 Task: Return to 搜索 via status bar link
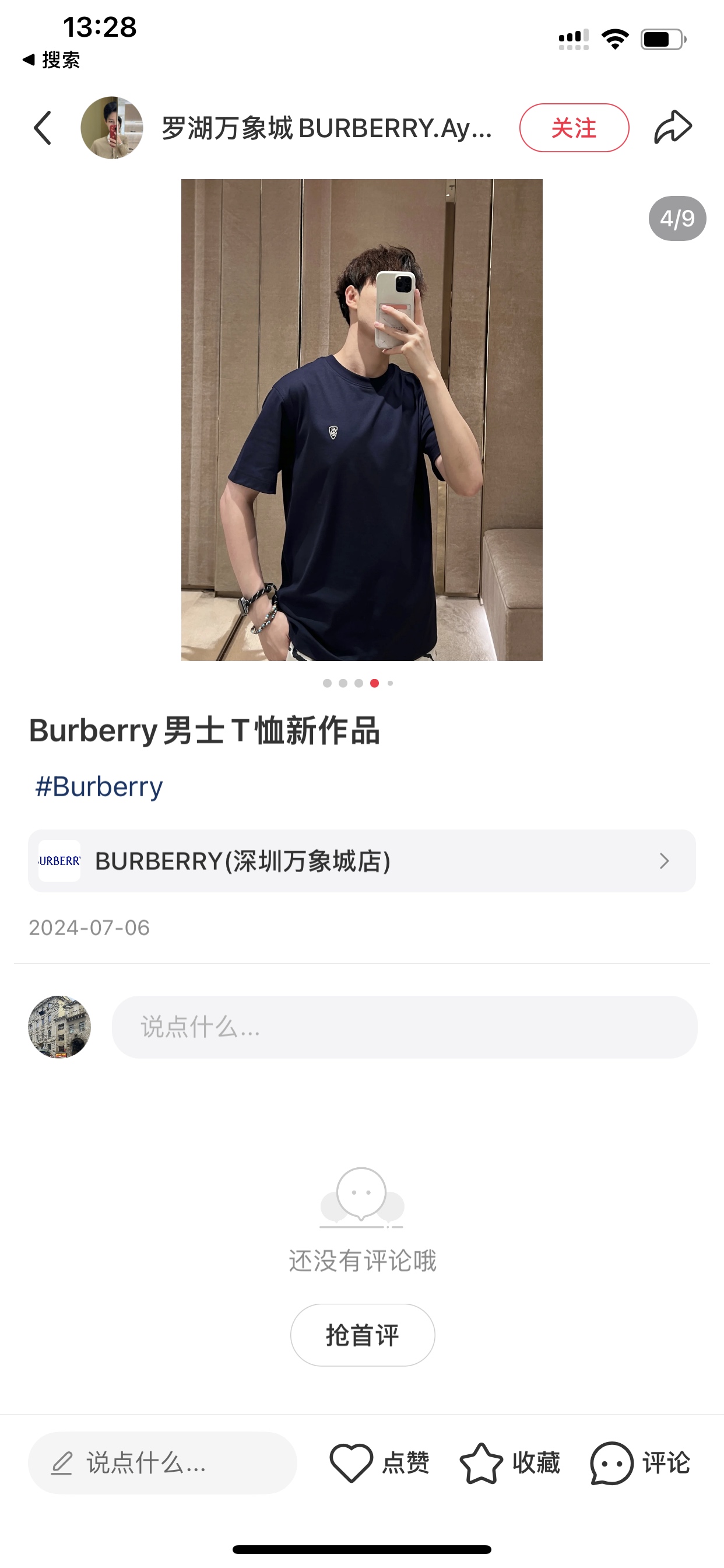(x=52, y=60)
